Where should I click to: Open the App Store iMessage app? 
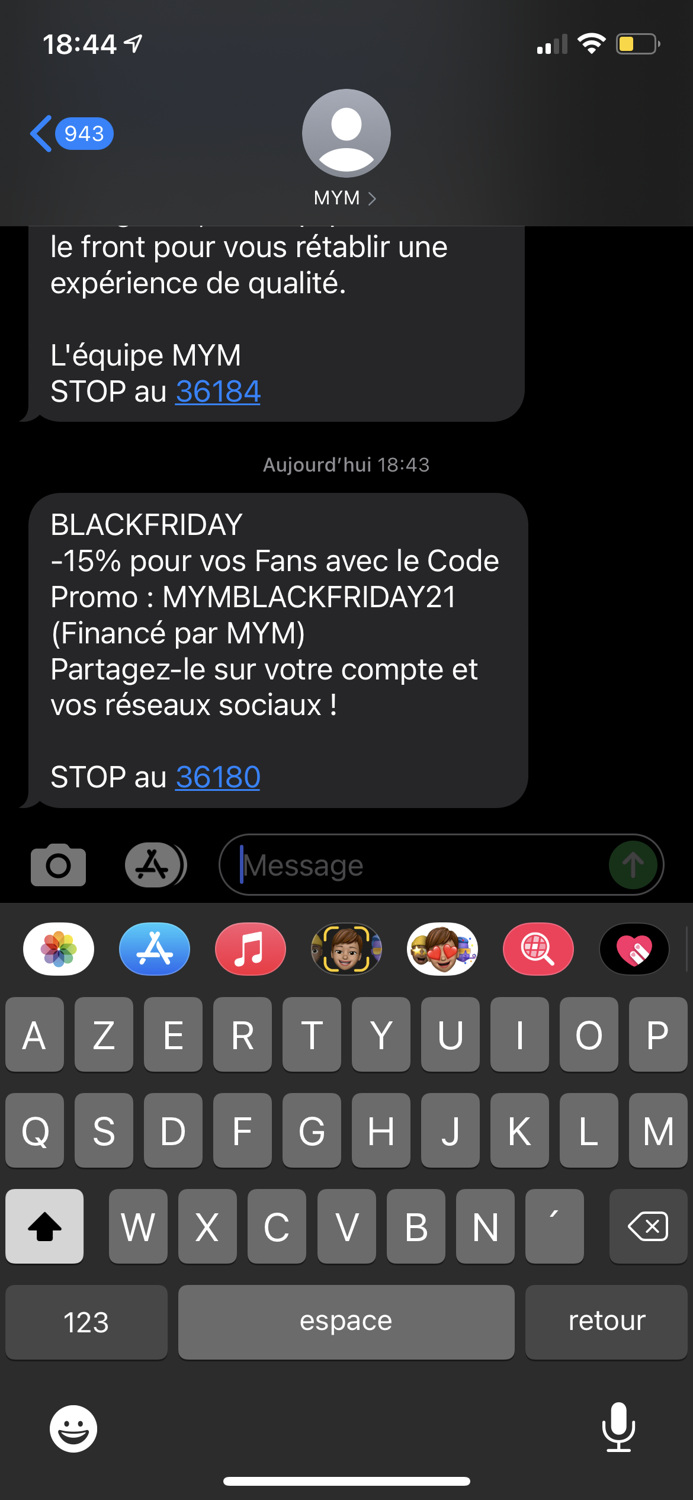tap(154, 949)
